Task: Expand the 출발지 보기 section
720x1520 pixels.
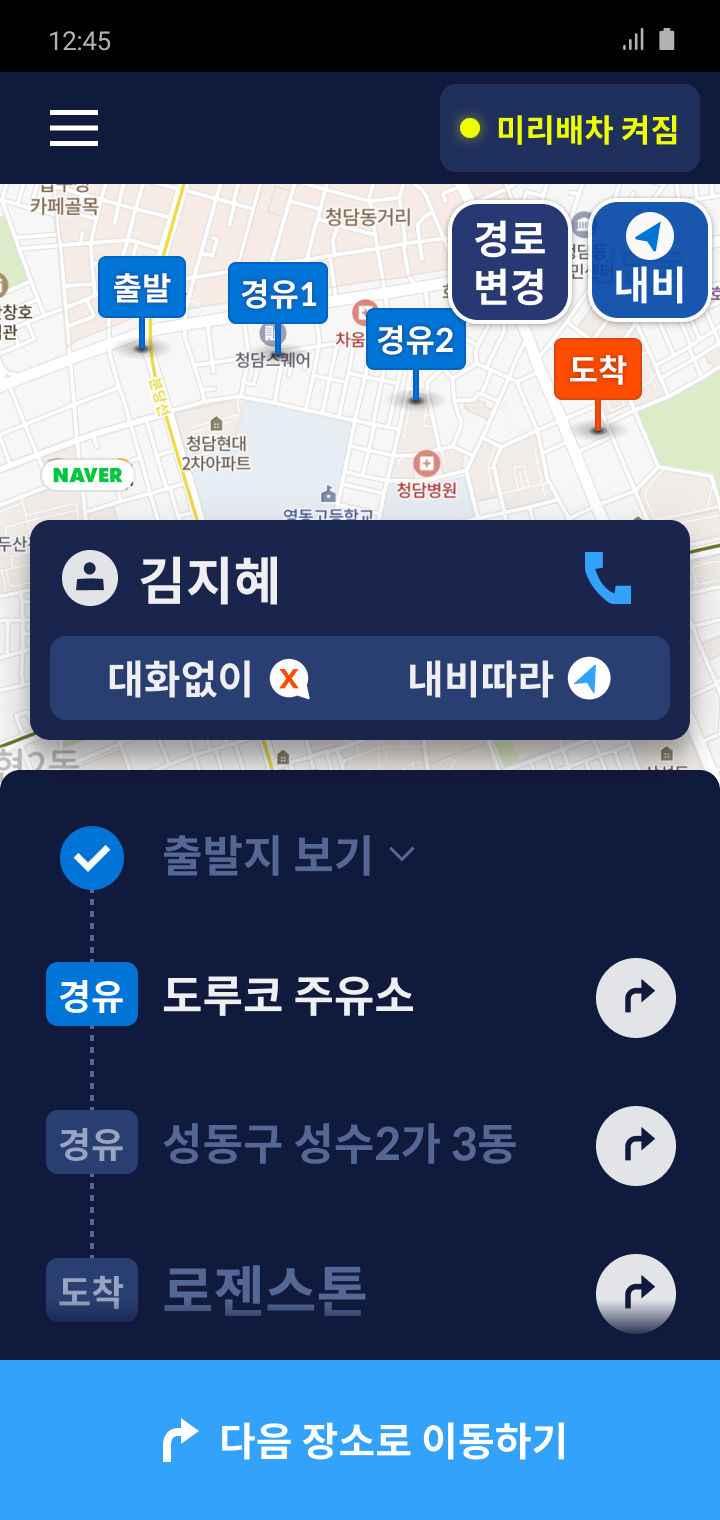Action: [288, 855]
